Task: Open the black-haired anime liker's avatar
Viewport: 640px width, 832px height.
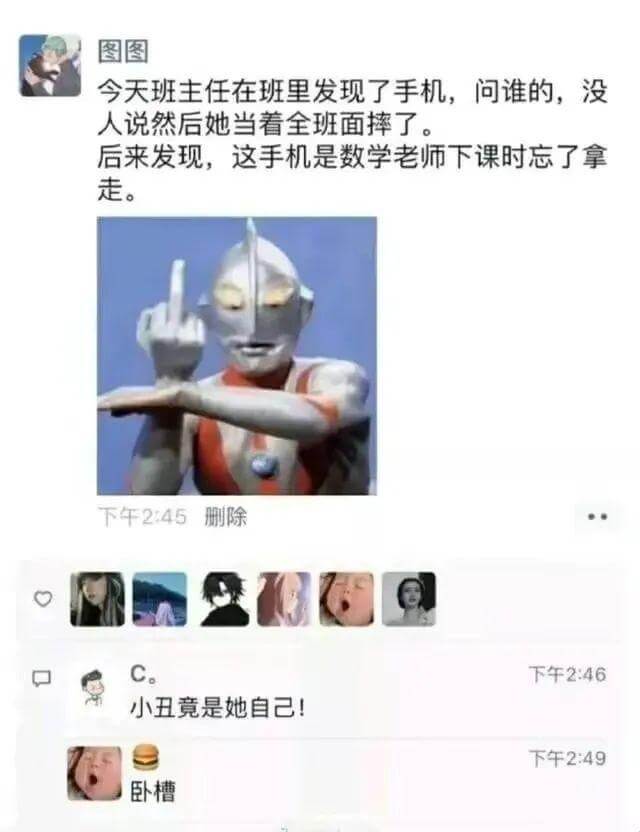Action: (224, 599)
